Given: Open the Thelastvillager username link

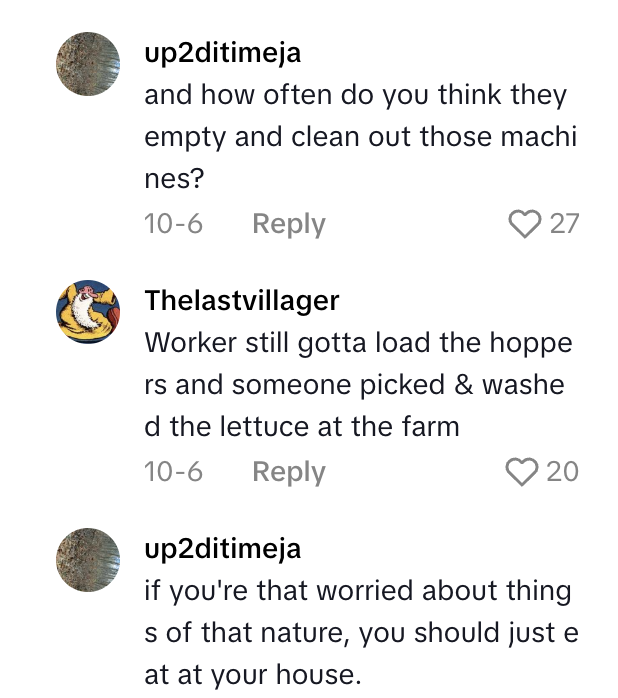Looking at the screenshot, I should tap(241, 300).
